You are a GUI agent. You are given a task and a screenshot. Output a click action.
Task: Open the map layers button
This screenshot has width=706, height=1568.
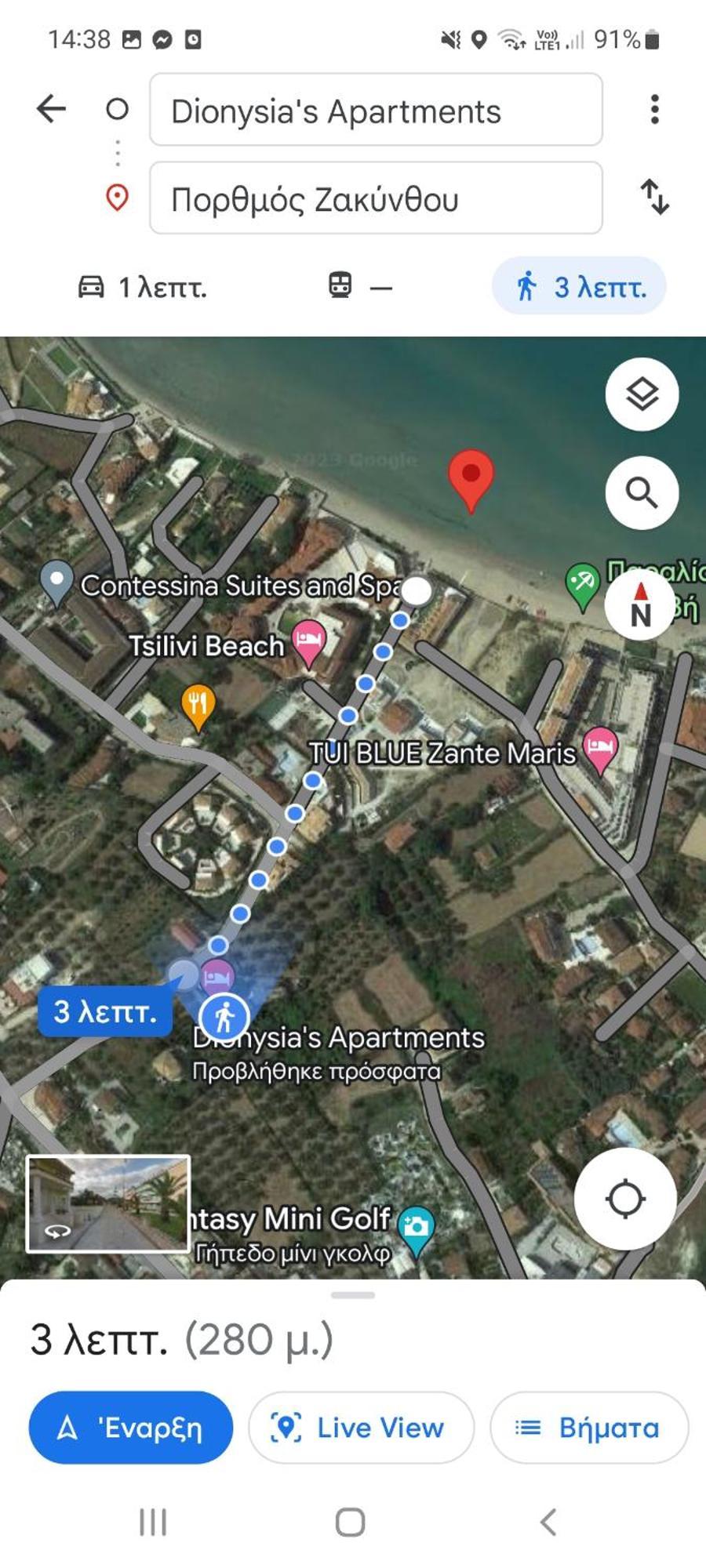coord(642,394)
